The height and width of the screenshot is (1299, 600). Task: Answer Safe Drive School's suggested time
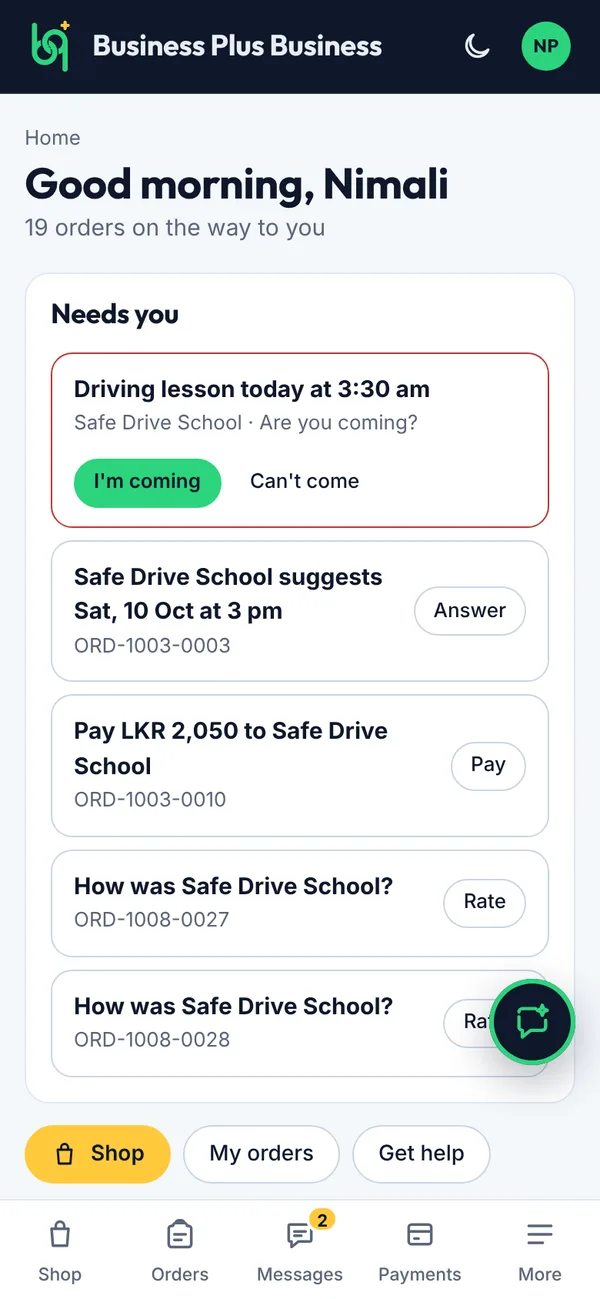pyautogui.click(x=470, y=611)
